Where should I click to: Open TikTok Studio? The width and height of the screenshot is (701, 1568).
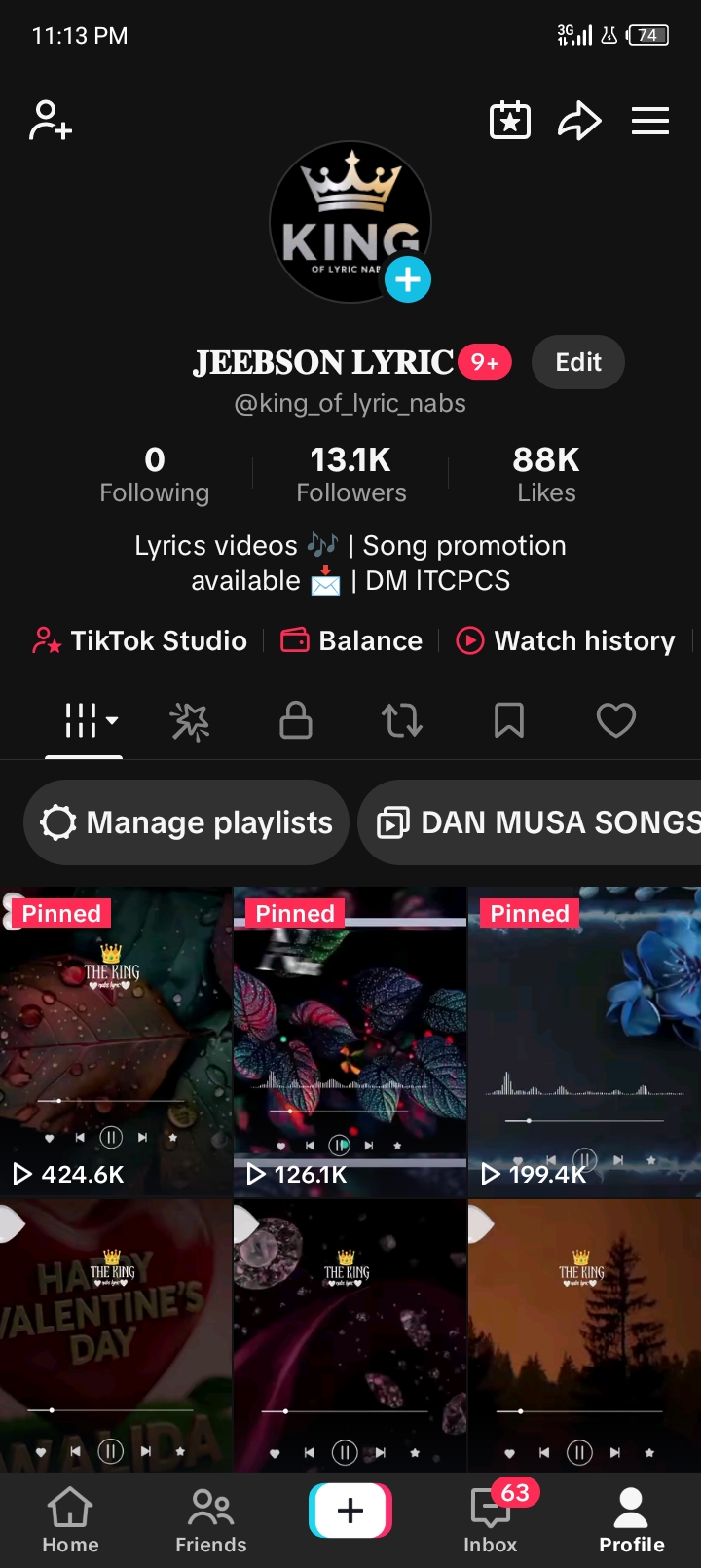pos(140,640)
